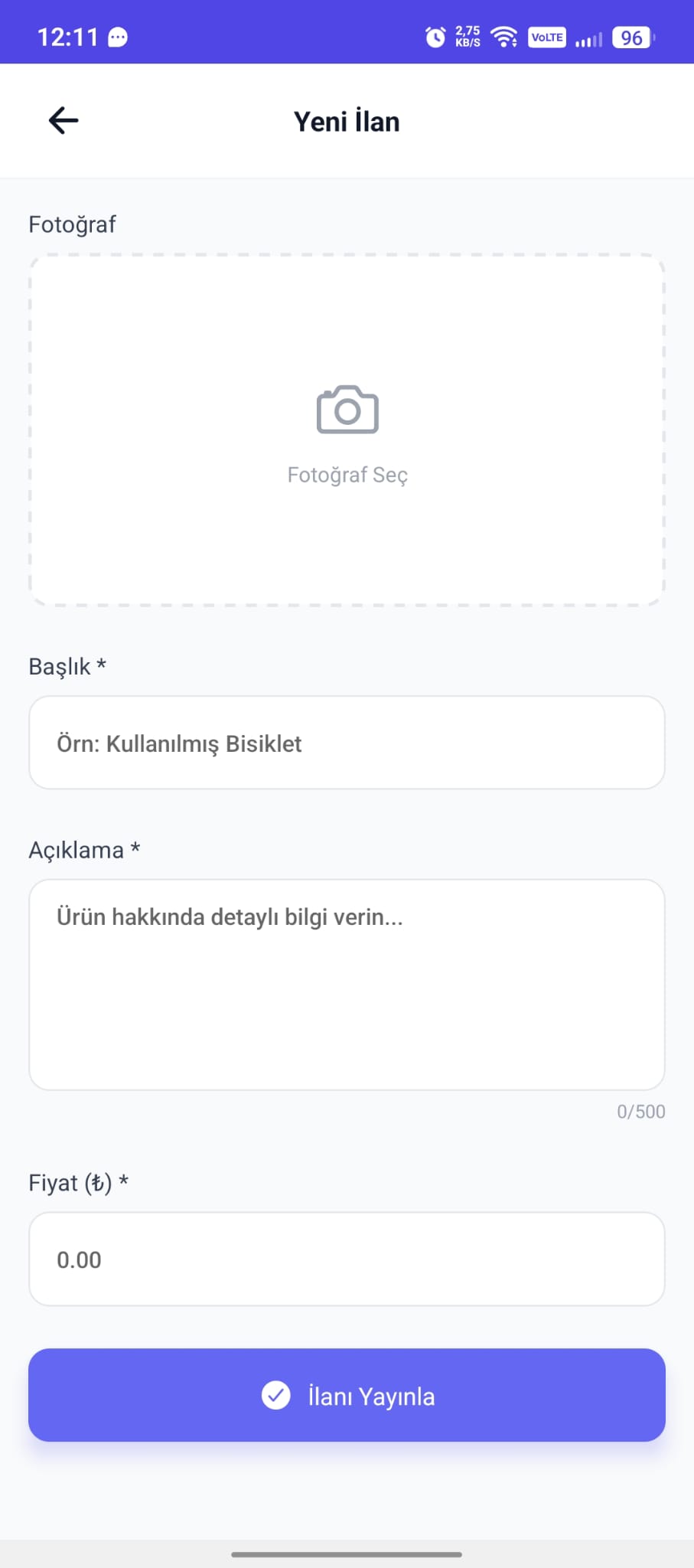Tap the VoLTE indicator in the status bar
Image resolution: width=694 pixels, height=1568 pixels.
point(546,36)
